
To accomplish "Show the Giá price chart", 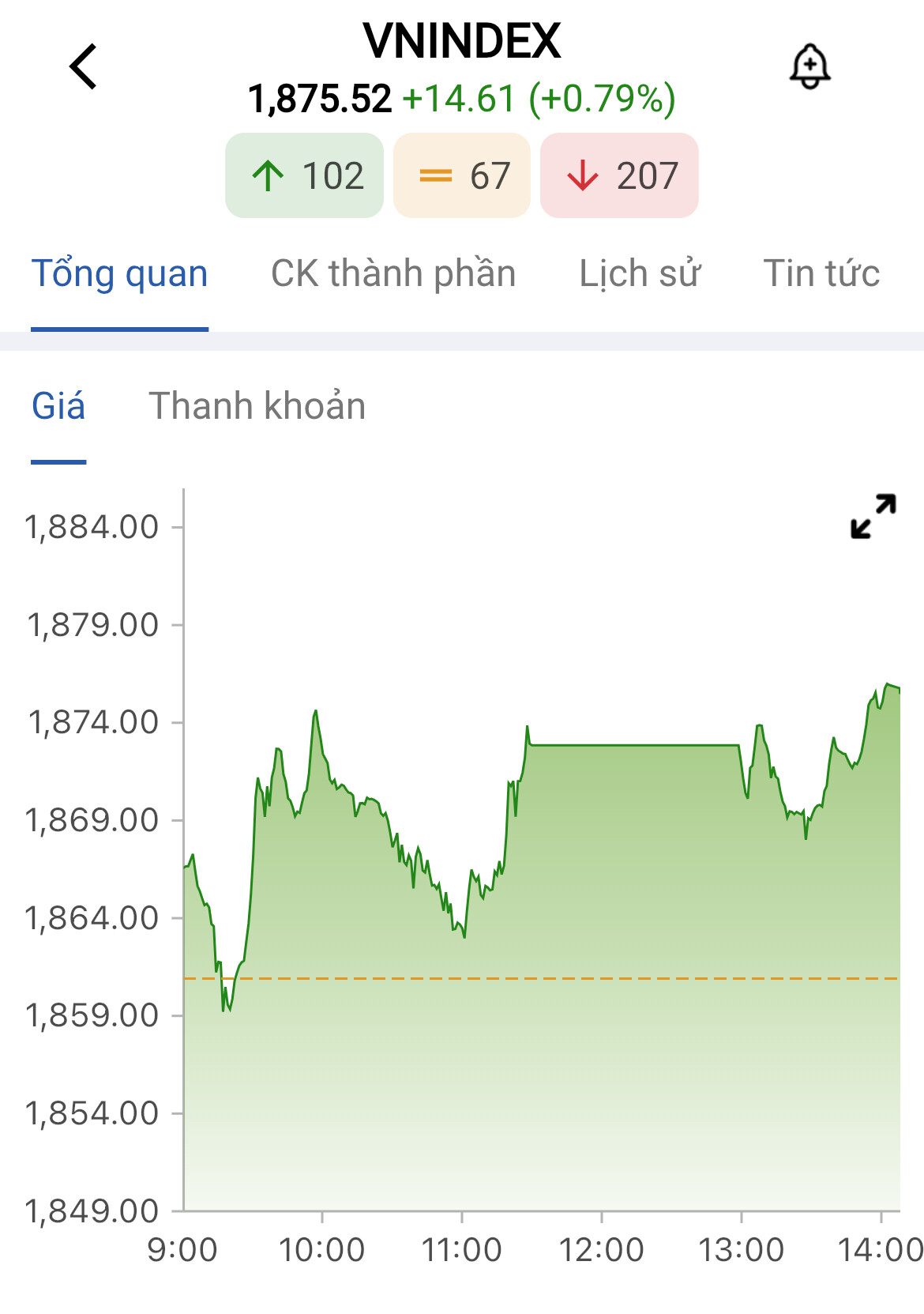I will [58, 406].
